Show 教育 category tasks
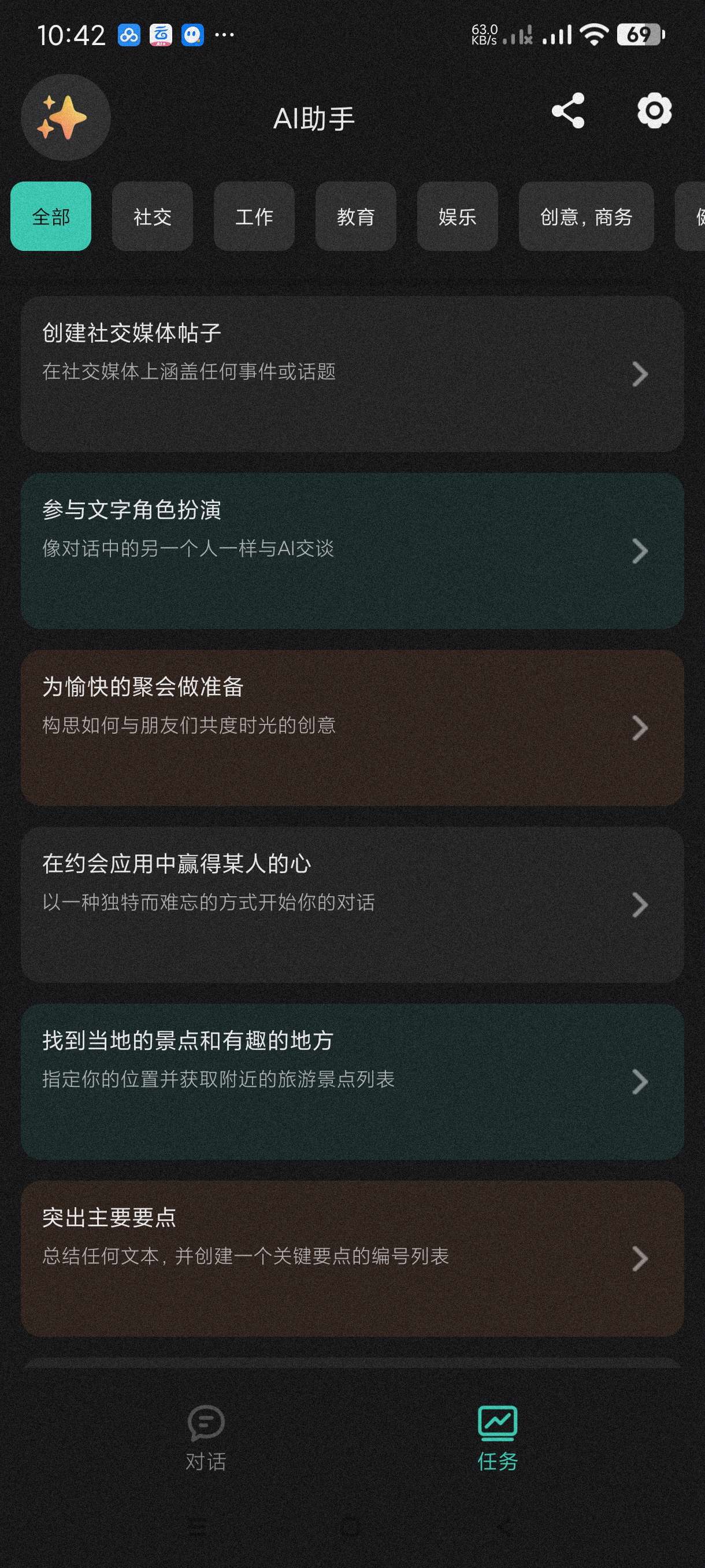Image resolution: width=705 pixels, height=1568 pixels. (356, 217)
